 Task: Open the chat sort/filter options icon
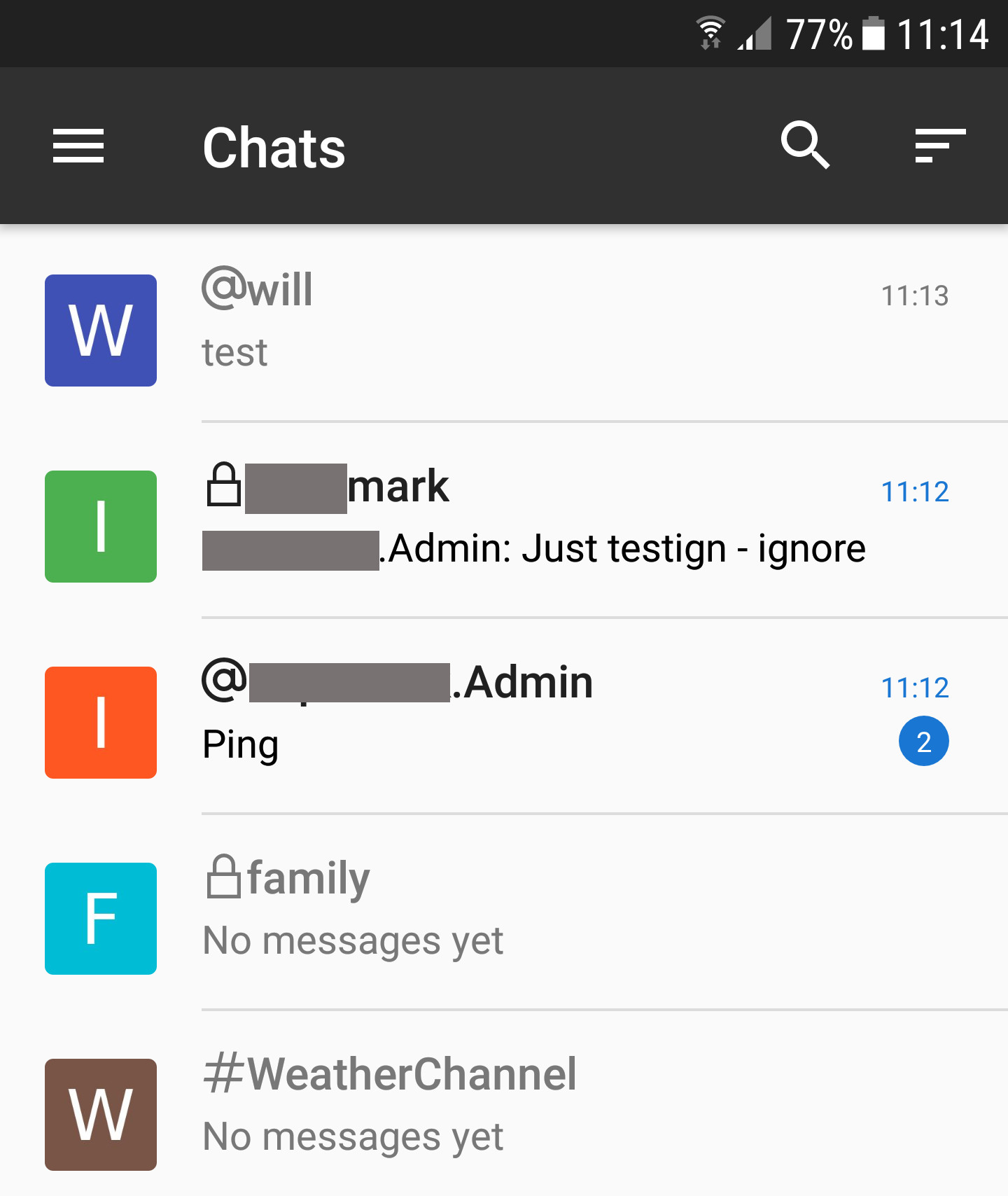[x=938, y=146]
